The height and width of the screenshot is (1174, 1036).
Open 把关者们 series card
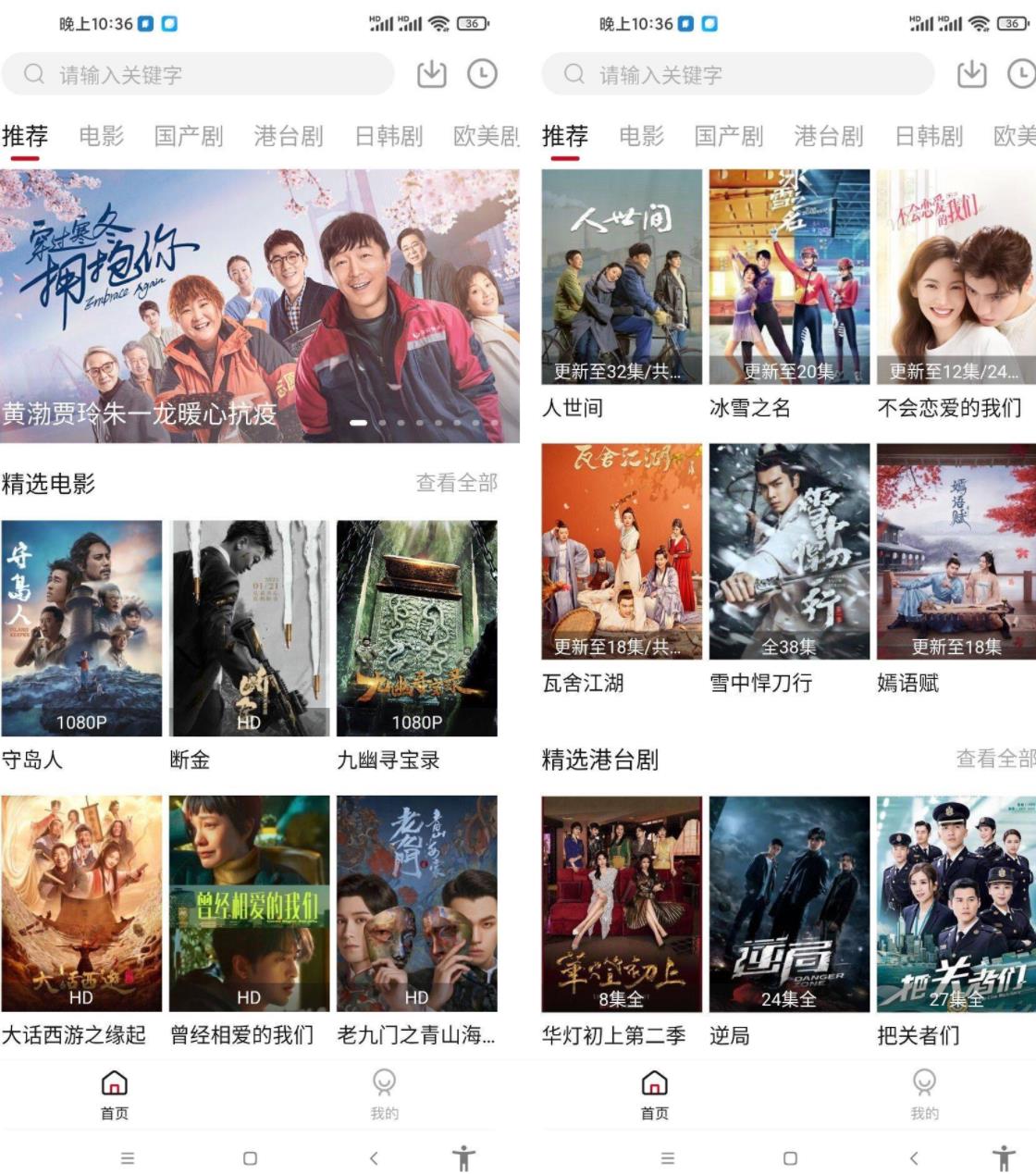pyautogui.click(x=956, y=904)
